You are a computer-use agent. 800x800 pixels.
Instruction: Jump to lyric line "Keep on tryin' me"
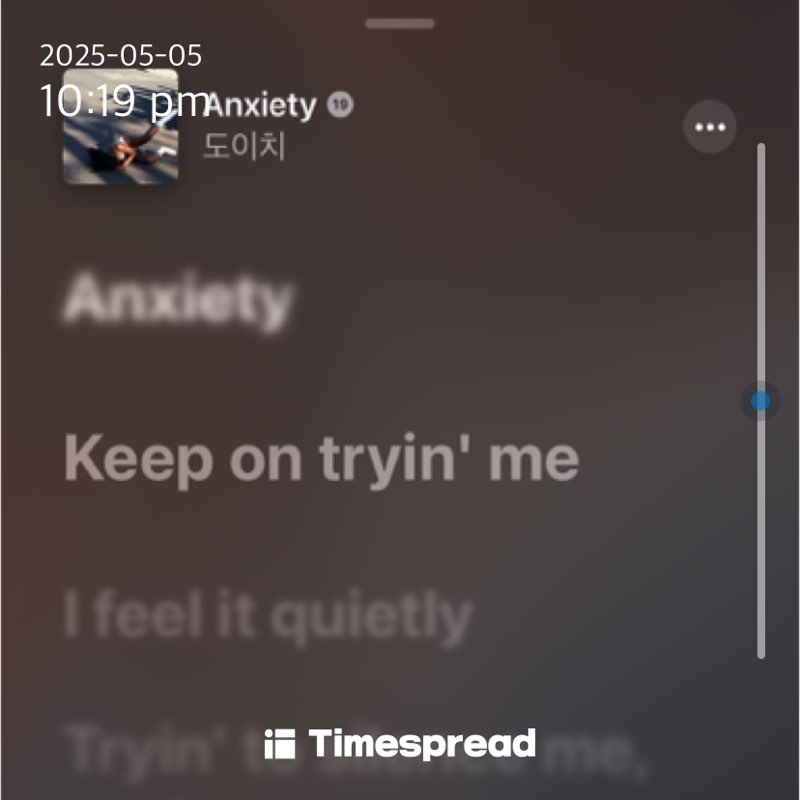click(x=322, y=459)
